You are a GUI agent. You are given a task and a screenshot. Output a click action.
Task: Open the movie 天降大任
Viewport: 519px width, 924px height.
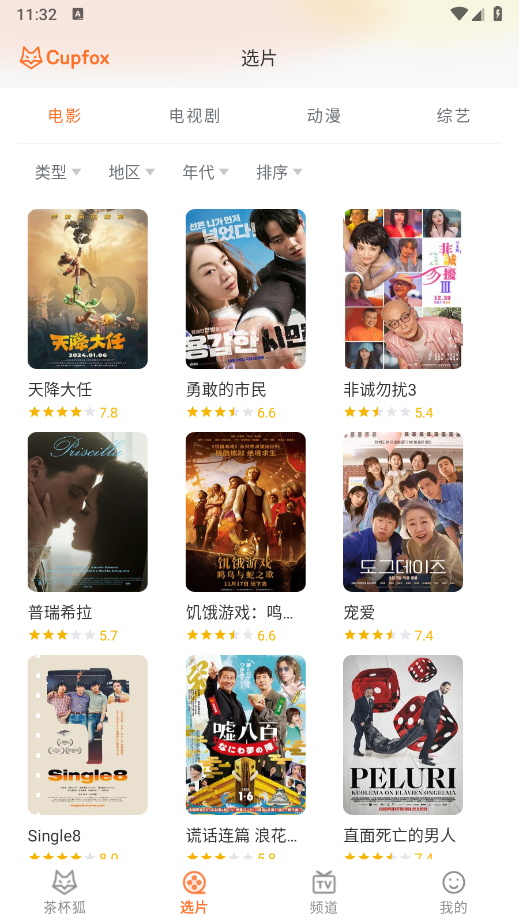point(88,289)
